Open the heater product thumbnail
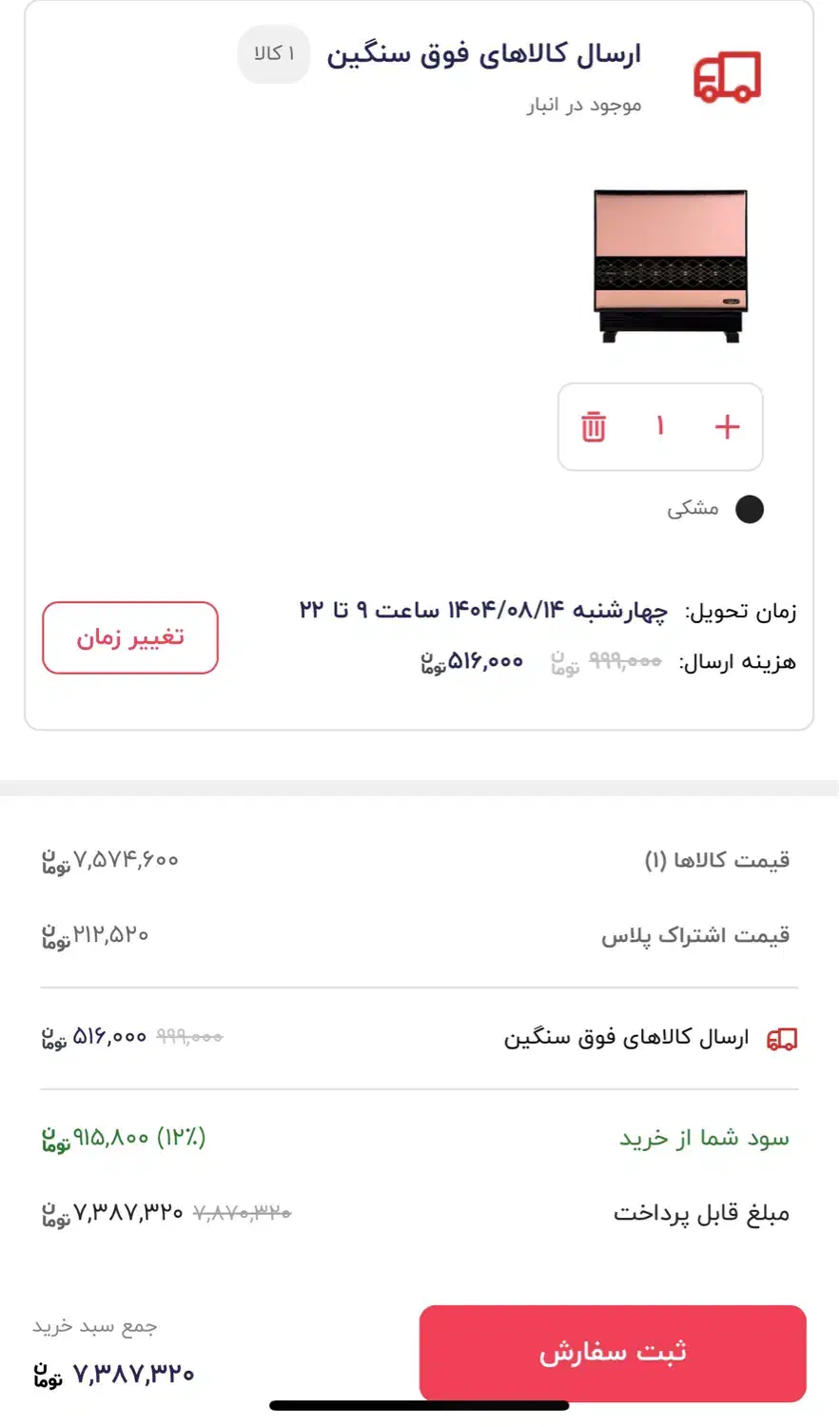 [x=671, y=264]
